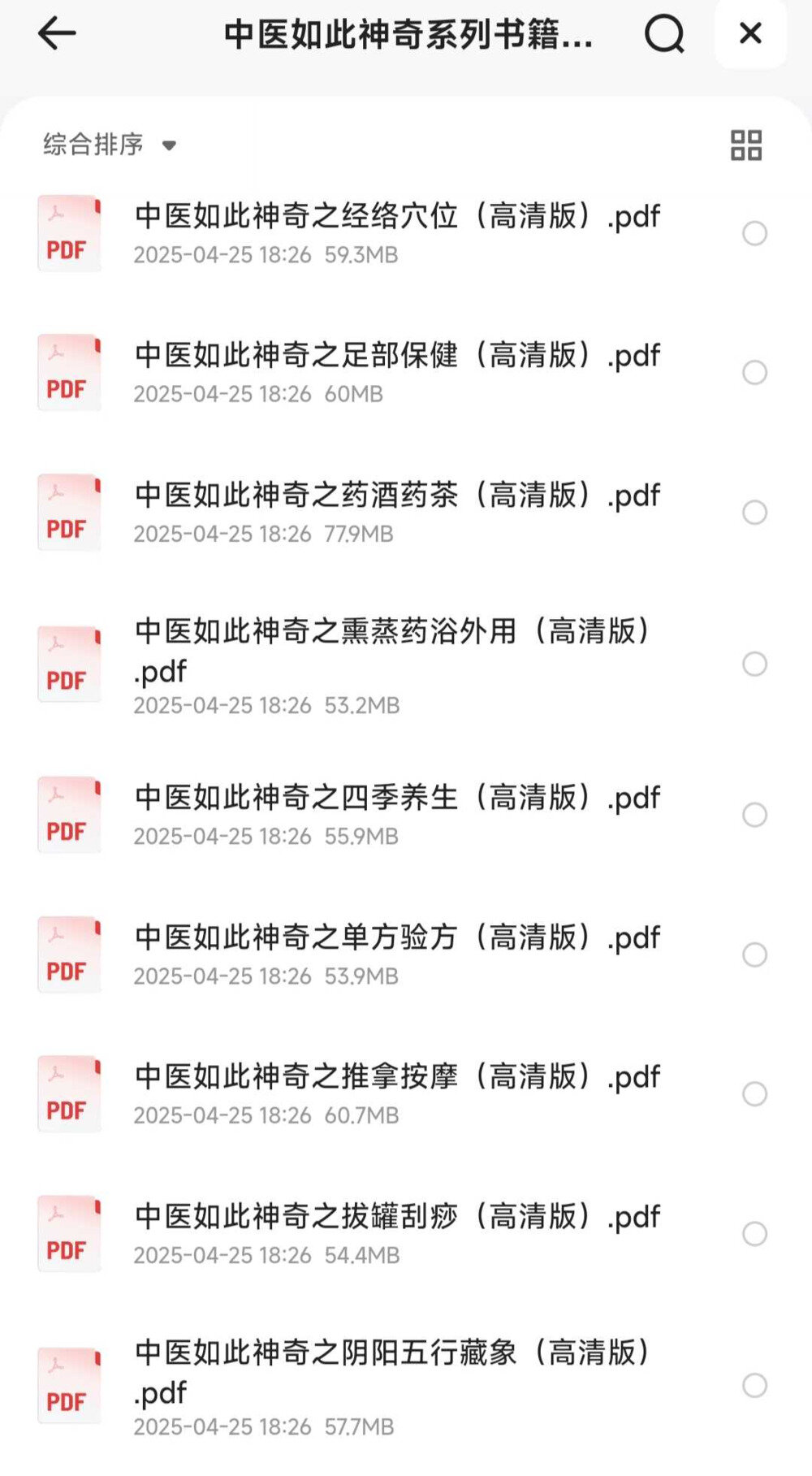The width and height of the screenshot is (812, 1476).
Task: Switch to grid view layout
Action: click(x=748, y=146)
